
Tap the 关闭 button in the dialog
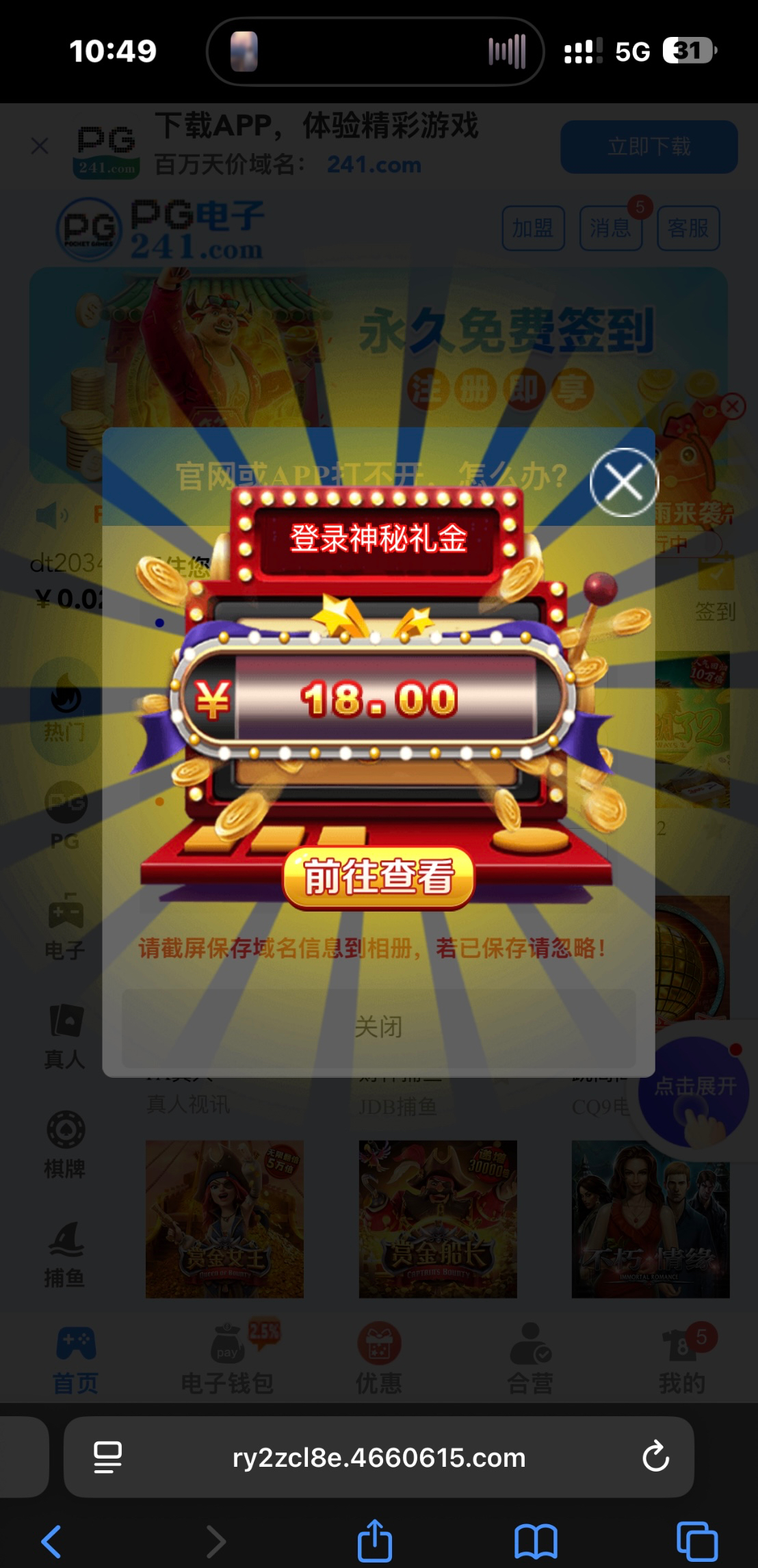coord(378,1026)
